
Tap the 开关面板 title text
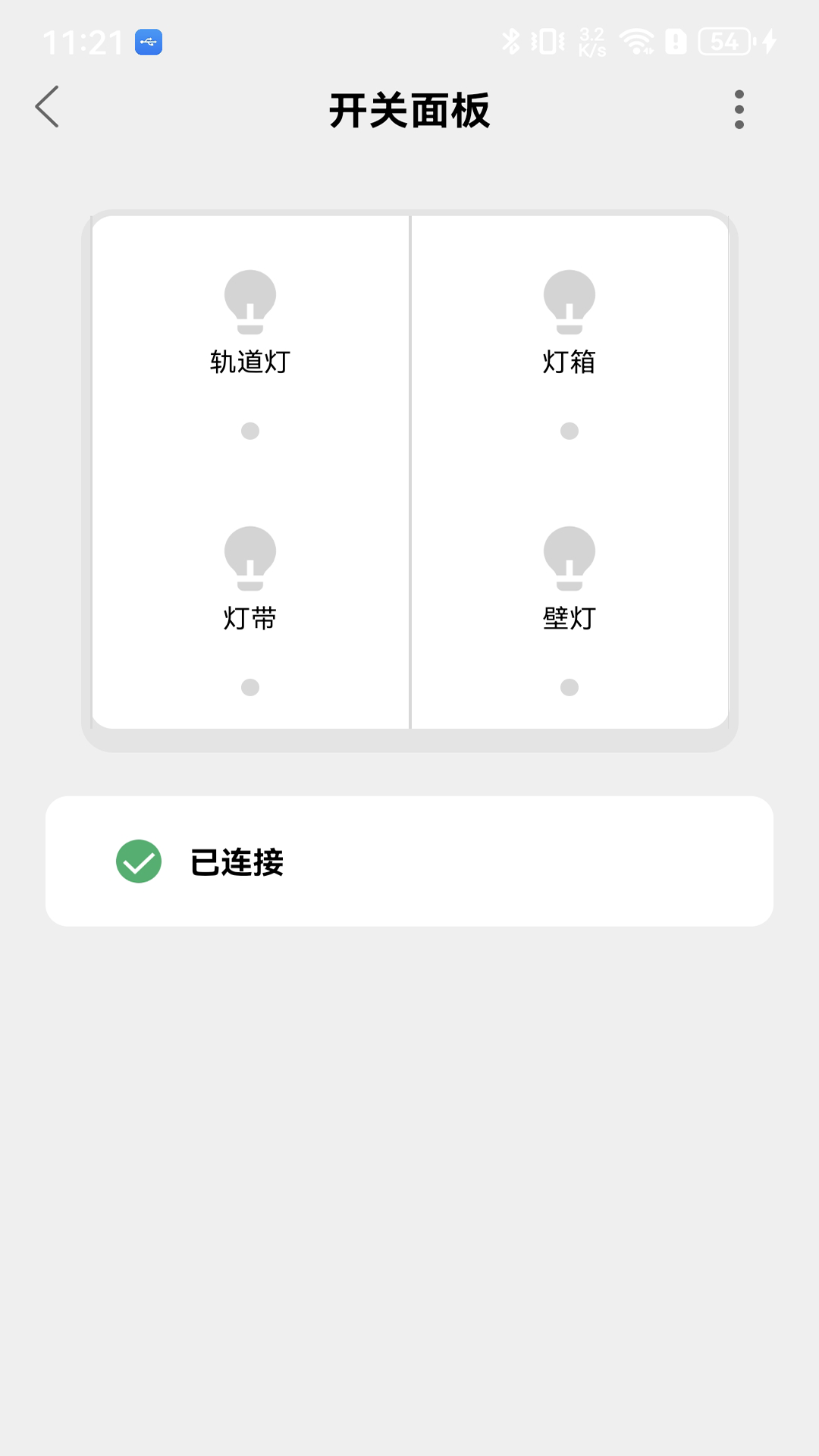(409, 108)
